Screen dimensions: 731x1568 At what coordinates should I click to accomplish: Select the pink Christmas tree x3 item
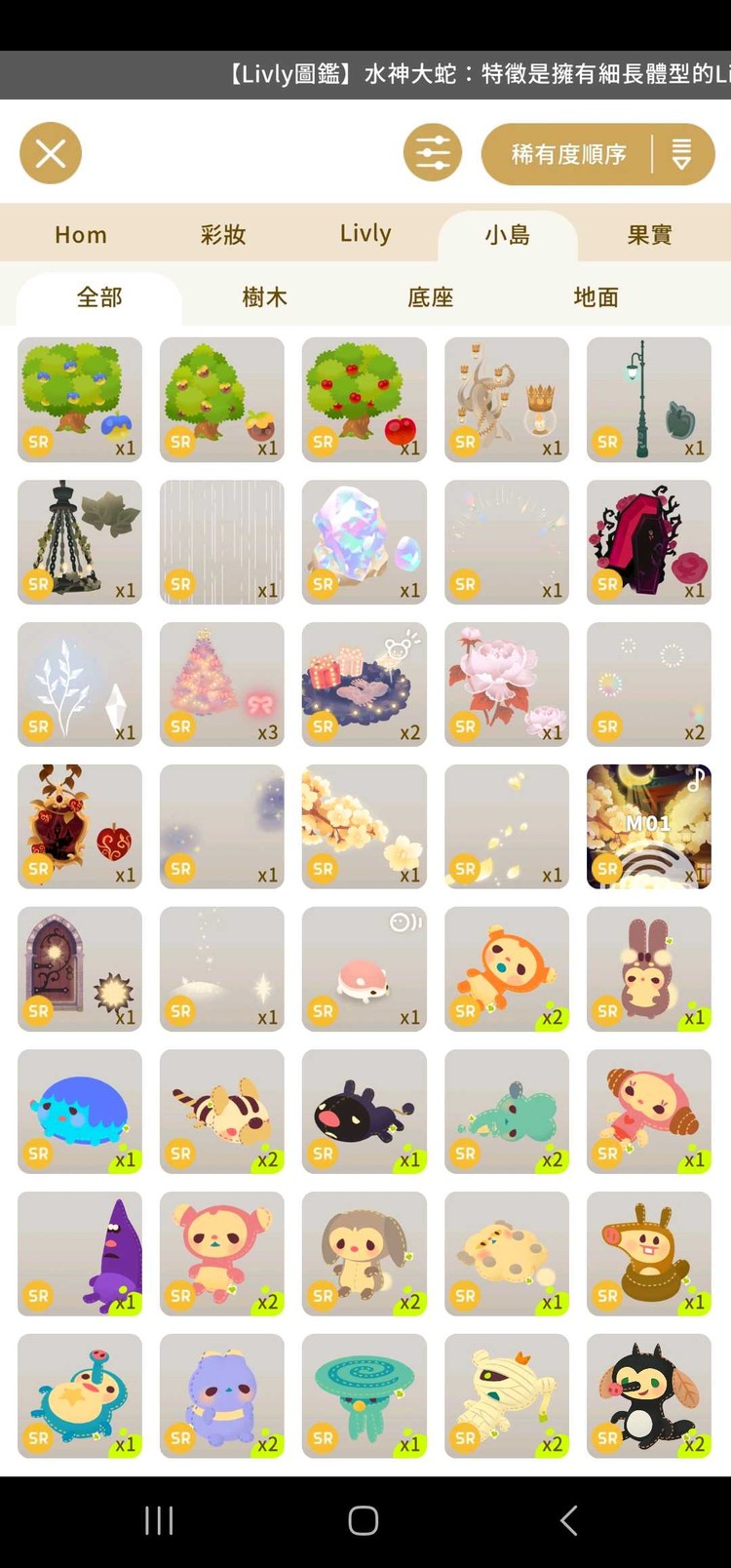click(x=222, y=685)
